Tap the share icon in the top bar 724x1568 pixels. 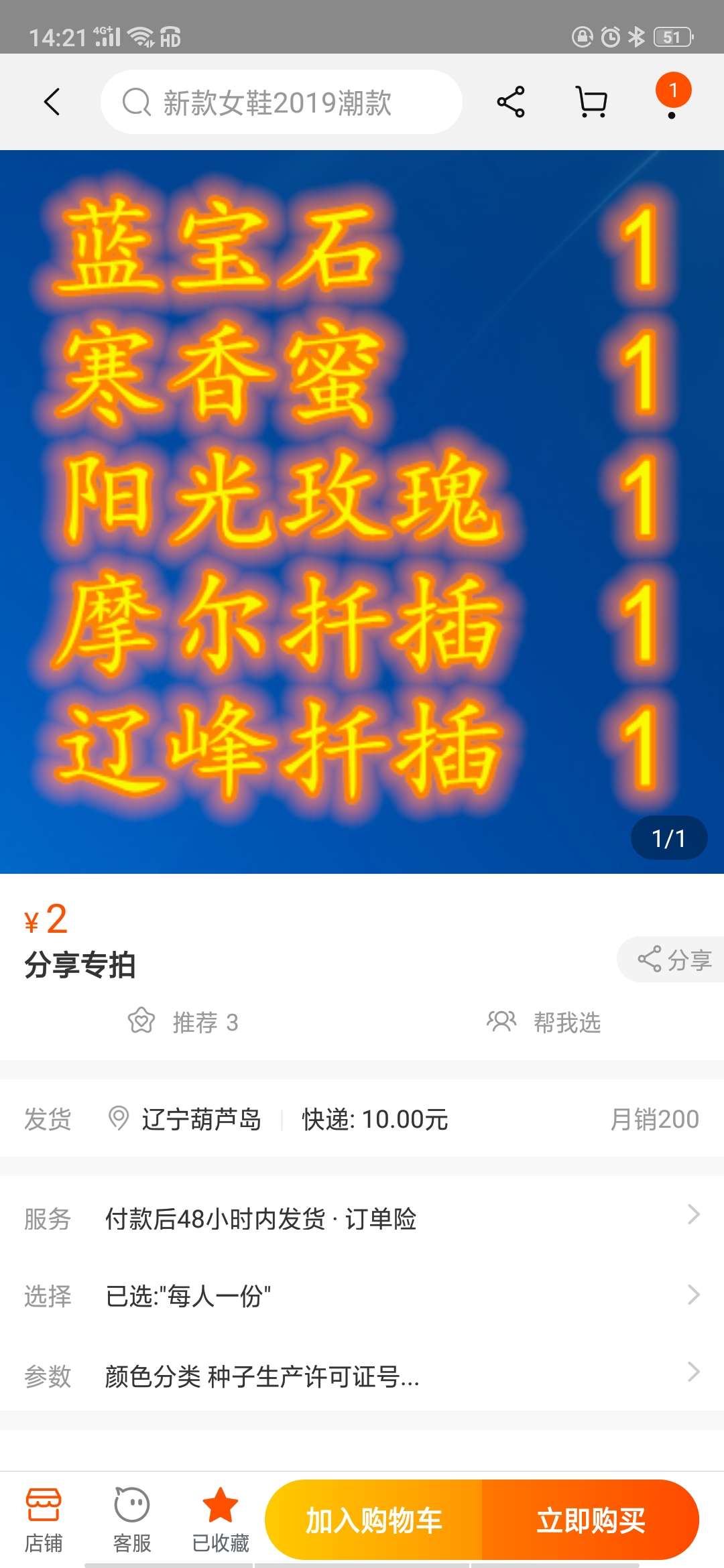(511, 102)
